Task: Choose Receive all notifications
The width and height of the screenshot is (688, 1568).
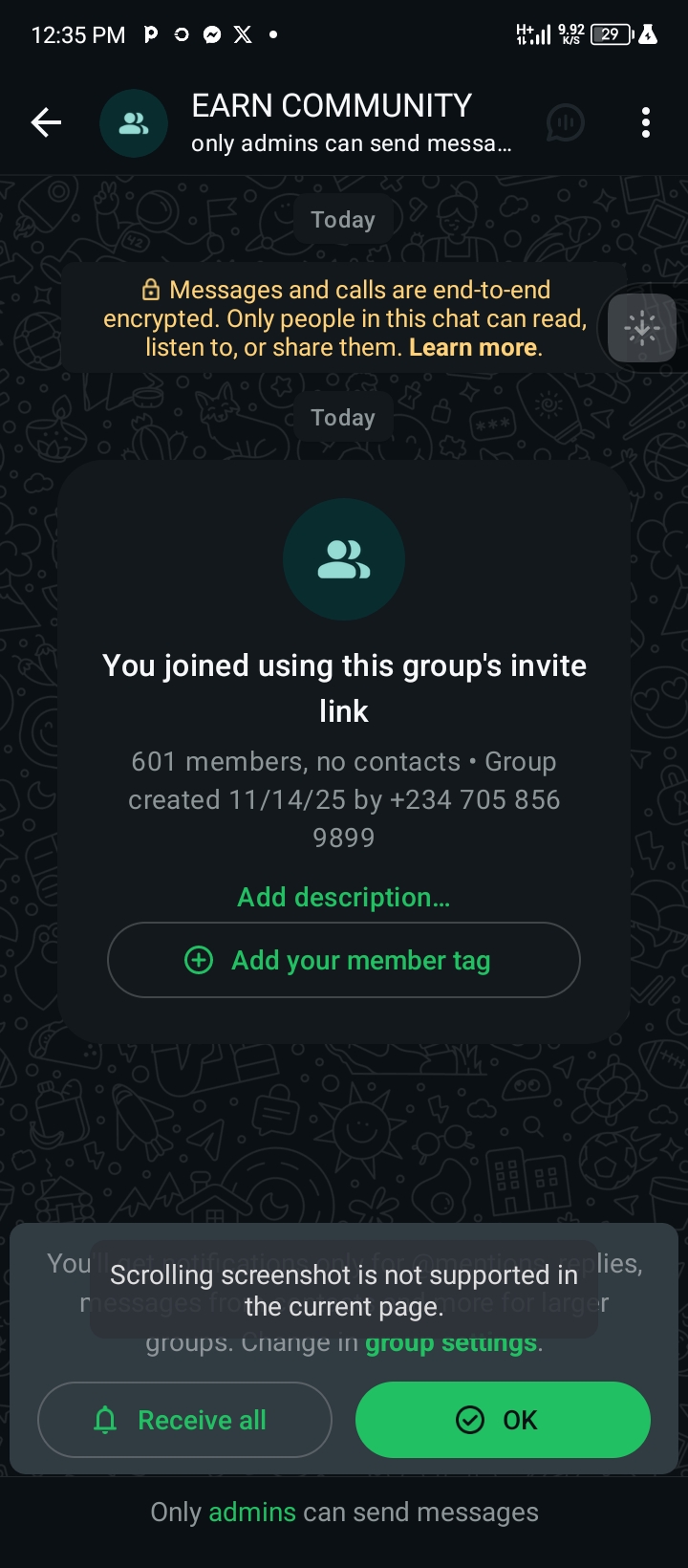Action: tap(184, 1420)
